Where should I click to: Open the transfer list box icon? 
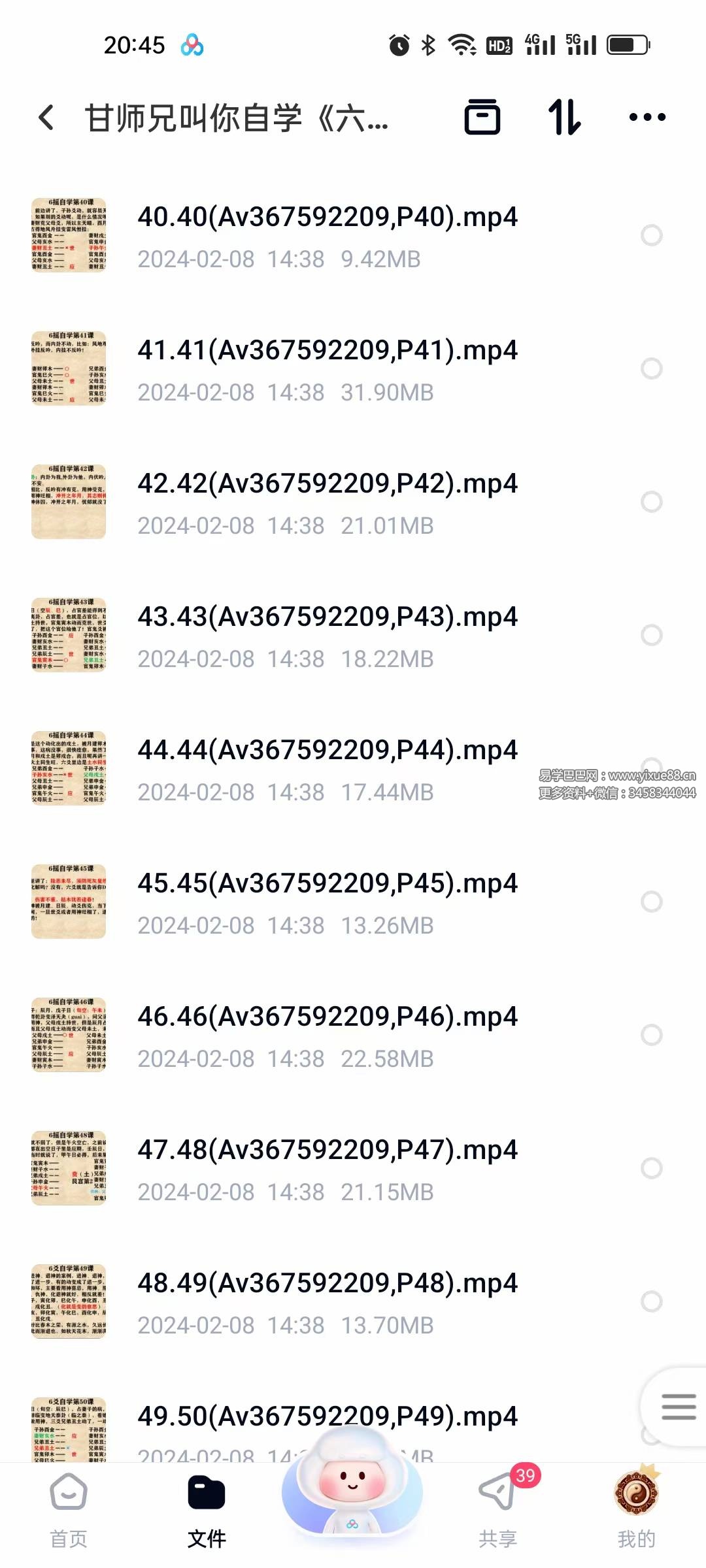(482, 118)
